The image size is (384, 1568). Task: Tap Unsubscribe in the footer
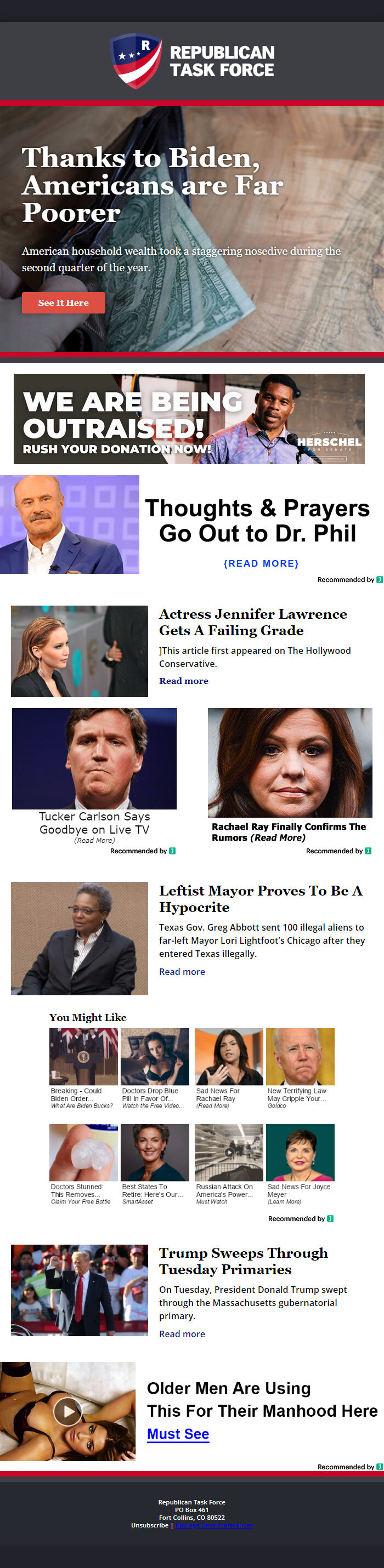(149, 1525)
